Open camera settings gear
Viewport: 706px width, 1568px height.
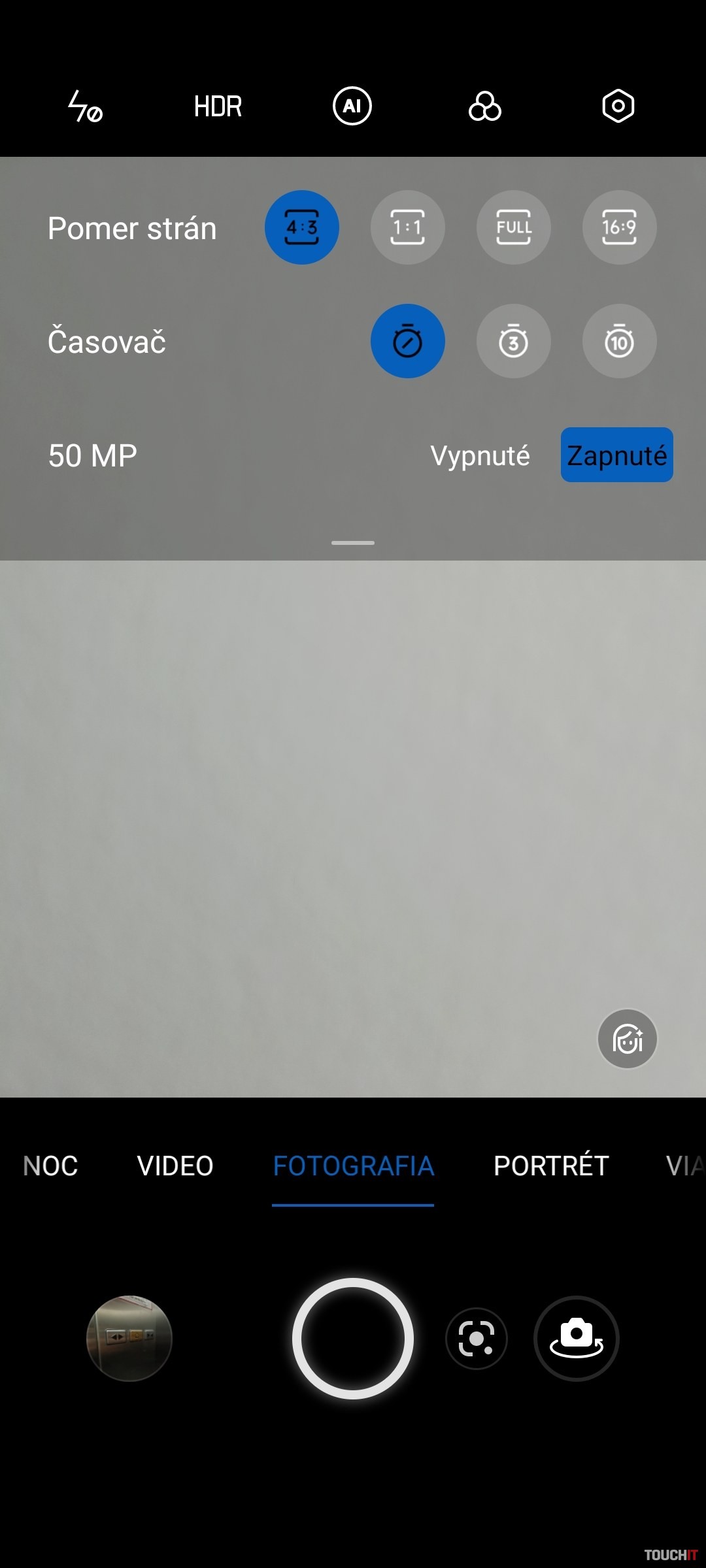(618, 106)
